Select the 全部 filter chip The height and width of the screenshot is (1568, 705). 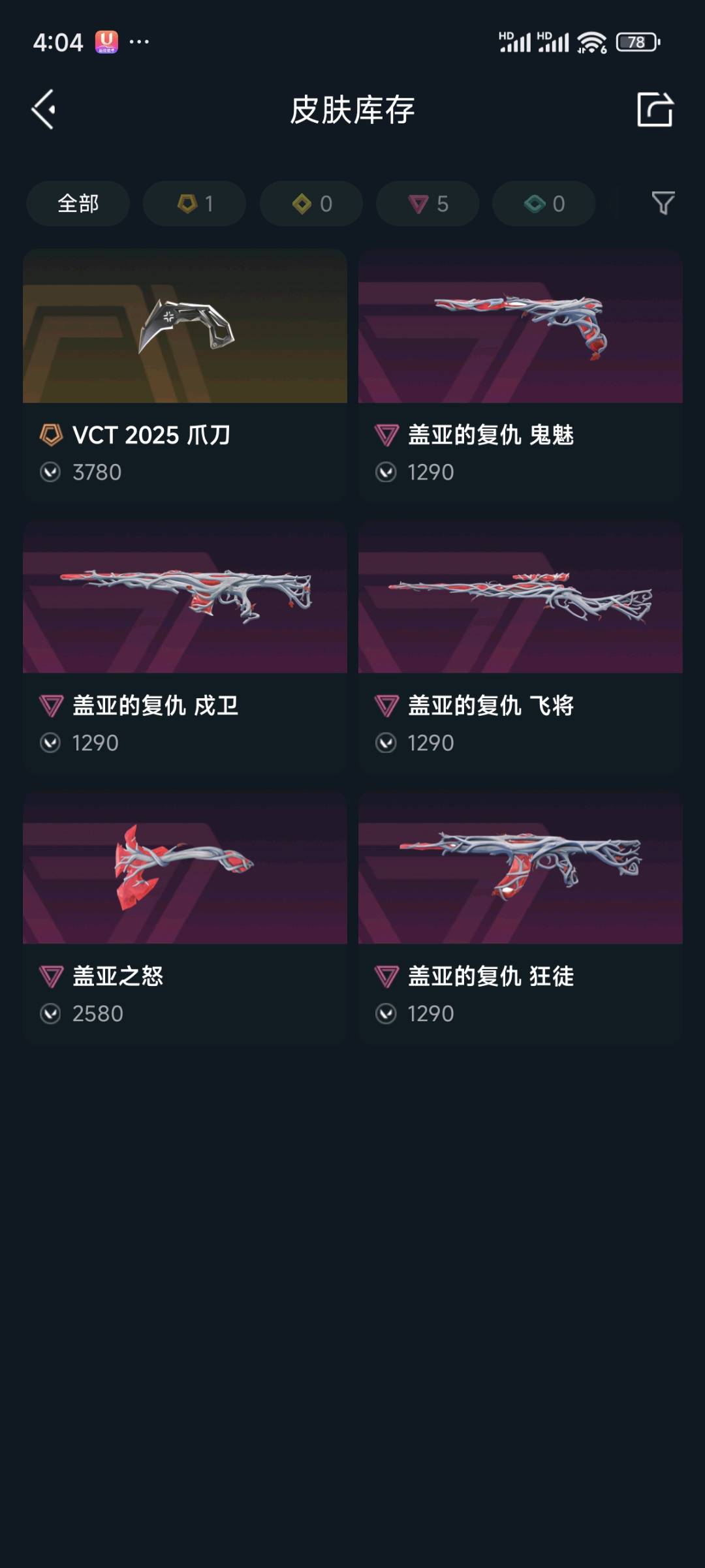78,204
